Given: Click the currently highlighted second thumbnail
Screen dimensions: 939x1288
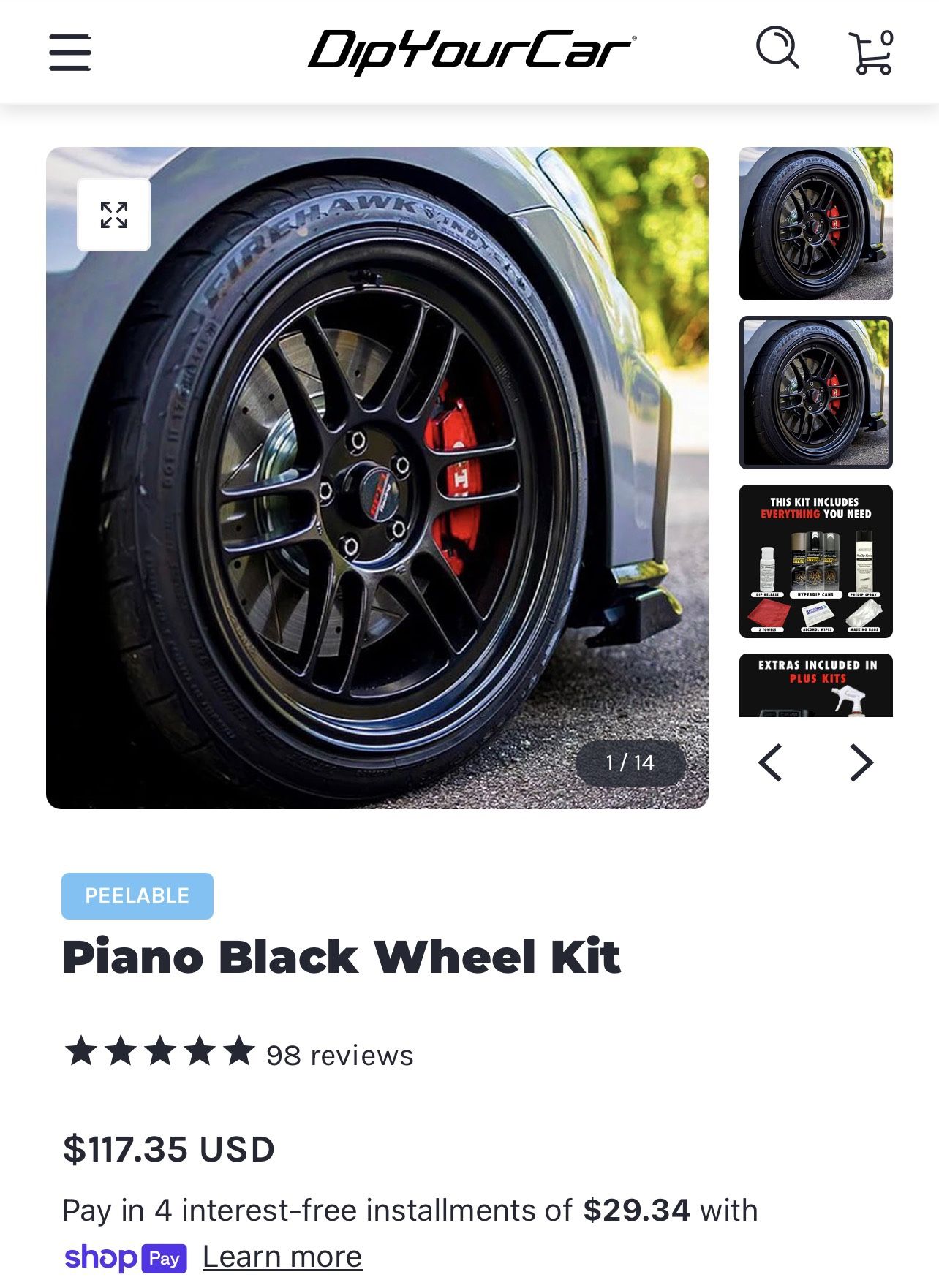Looking at the screenshot, I should click(x=815, y=393).
